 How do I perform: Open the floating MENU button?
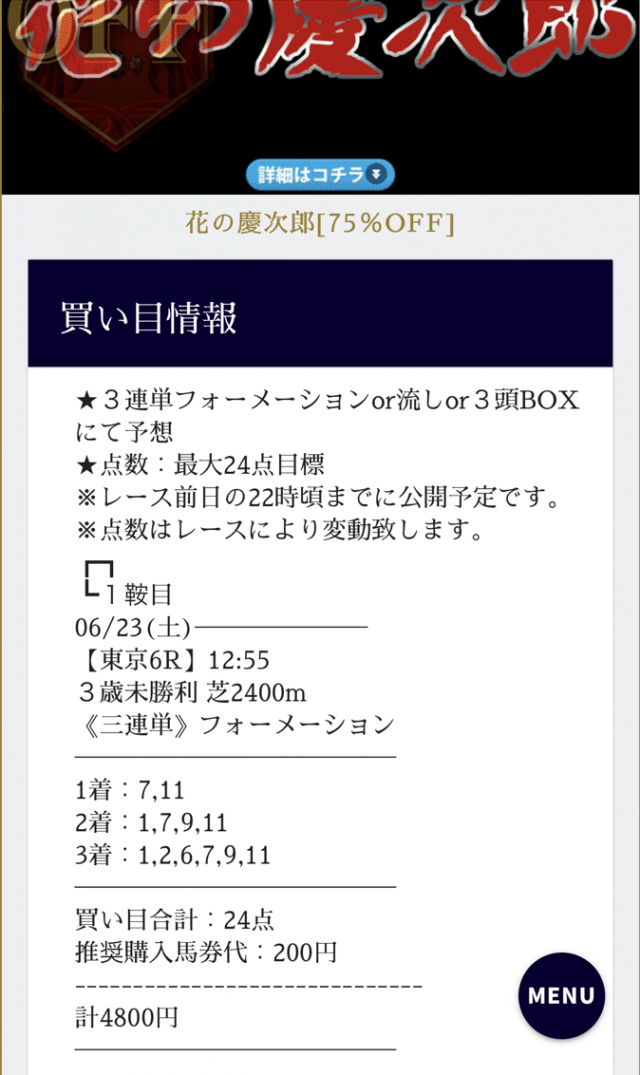point(561,996)
